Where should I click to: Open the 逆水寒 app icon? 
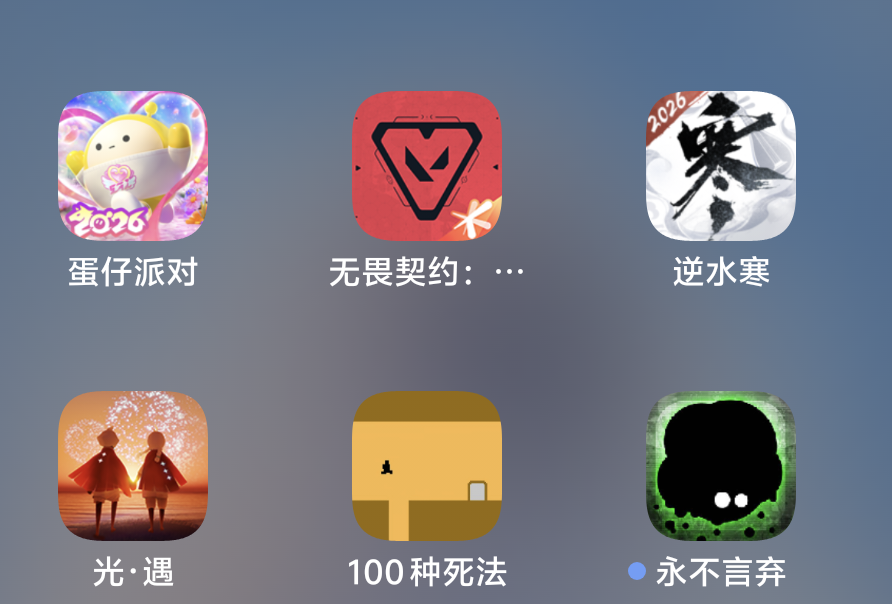click(x=721, y=166)
